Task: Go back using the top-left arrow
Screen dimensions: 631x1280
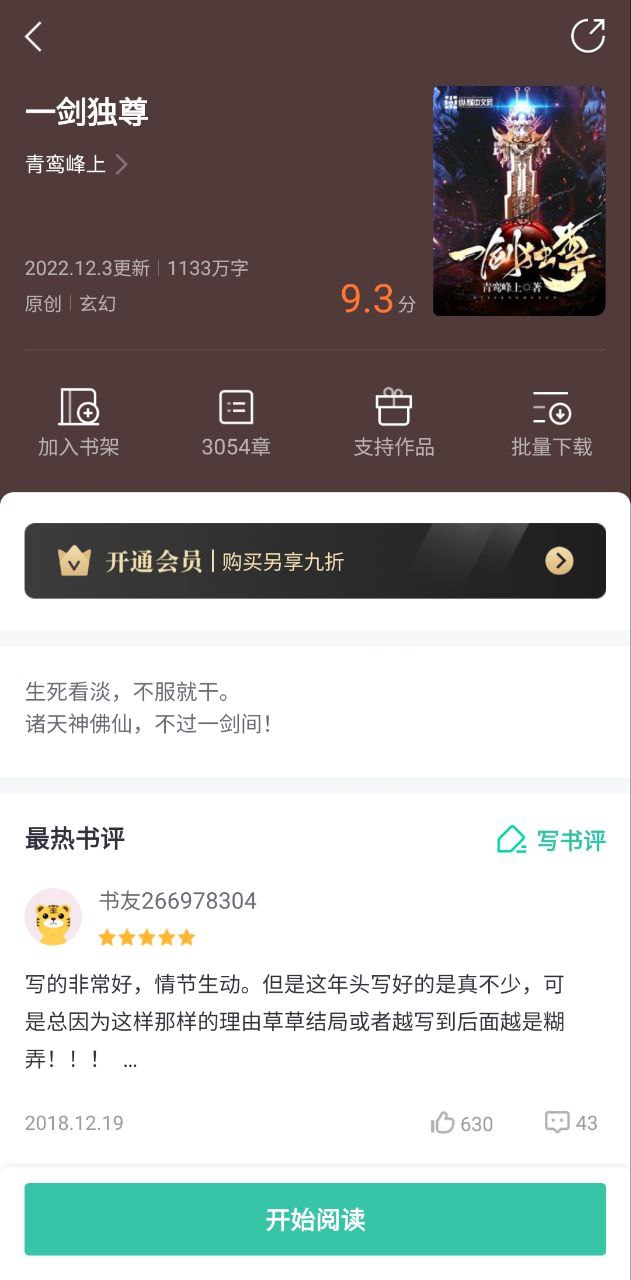Action: pyautogui.click(x=34, y=37)
